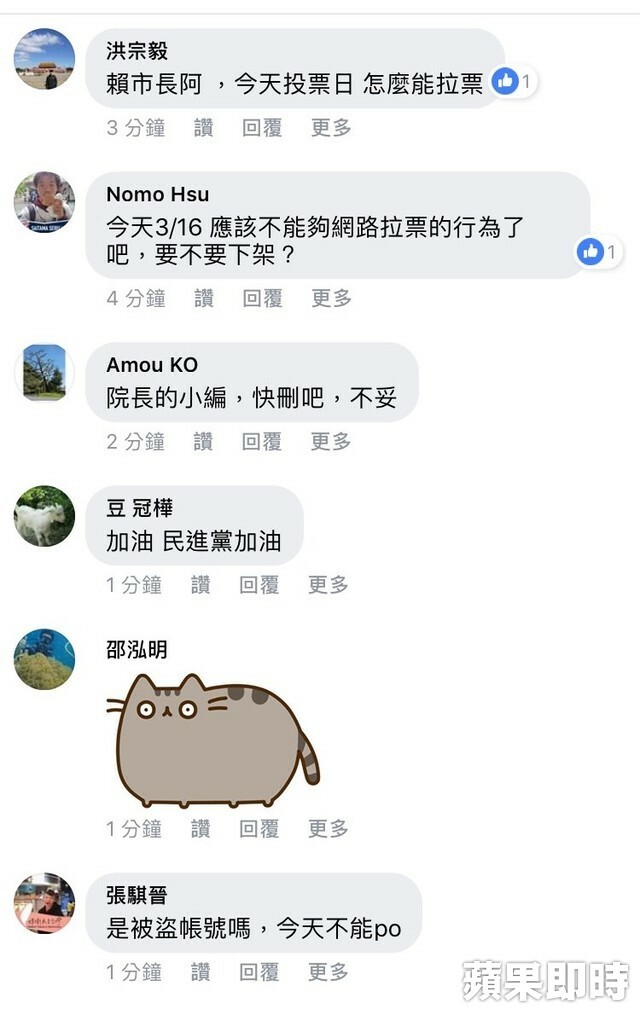This screenshot has height=1009, width=640.
Task: Like 邵泓明's cat sticker comment
Action: 200,828
